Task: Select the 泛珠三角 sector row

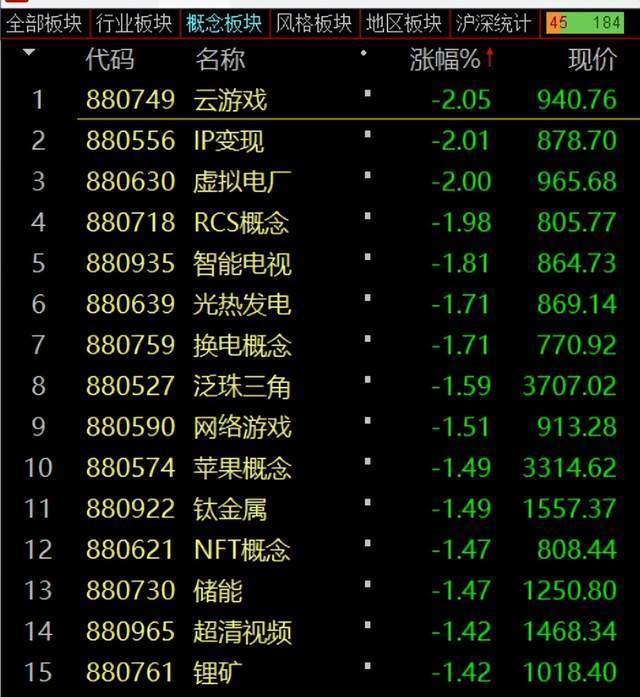Action: click(242, 387)
